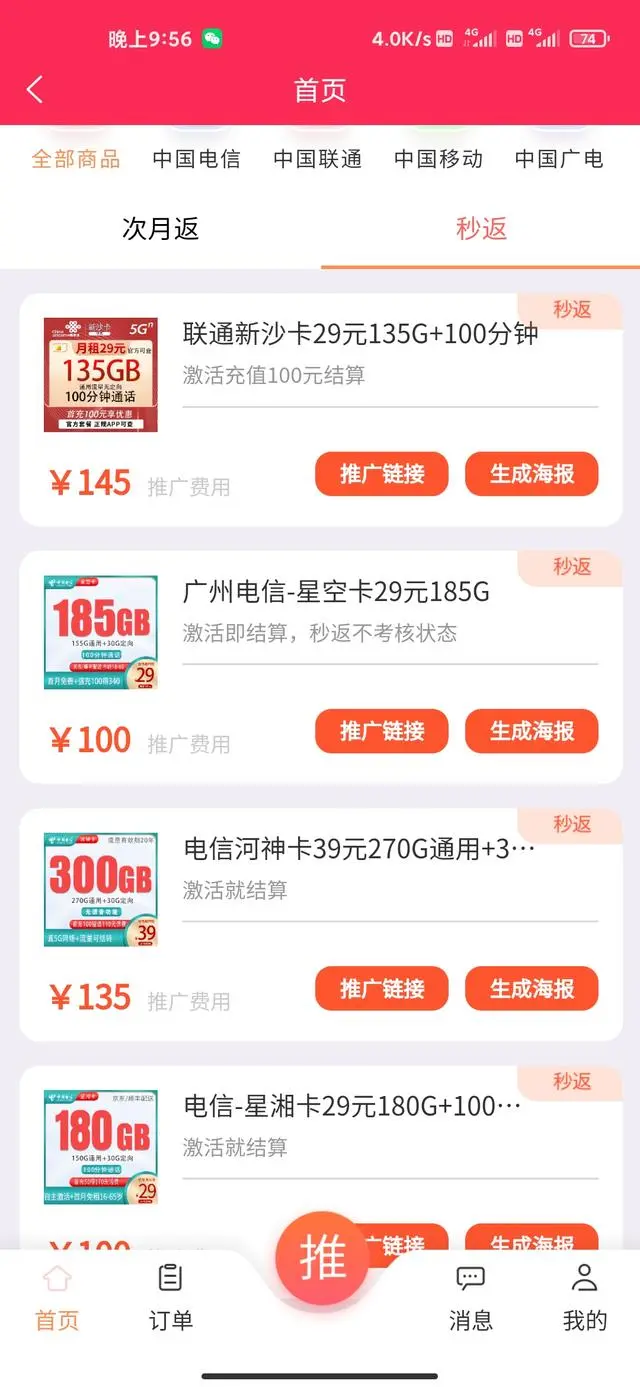This screenshot has width=640, height=1387.
Task: Filter by 中国联通
Action: coord(318,158)
